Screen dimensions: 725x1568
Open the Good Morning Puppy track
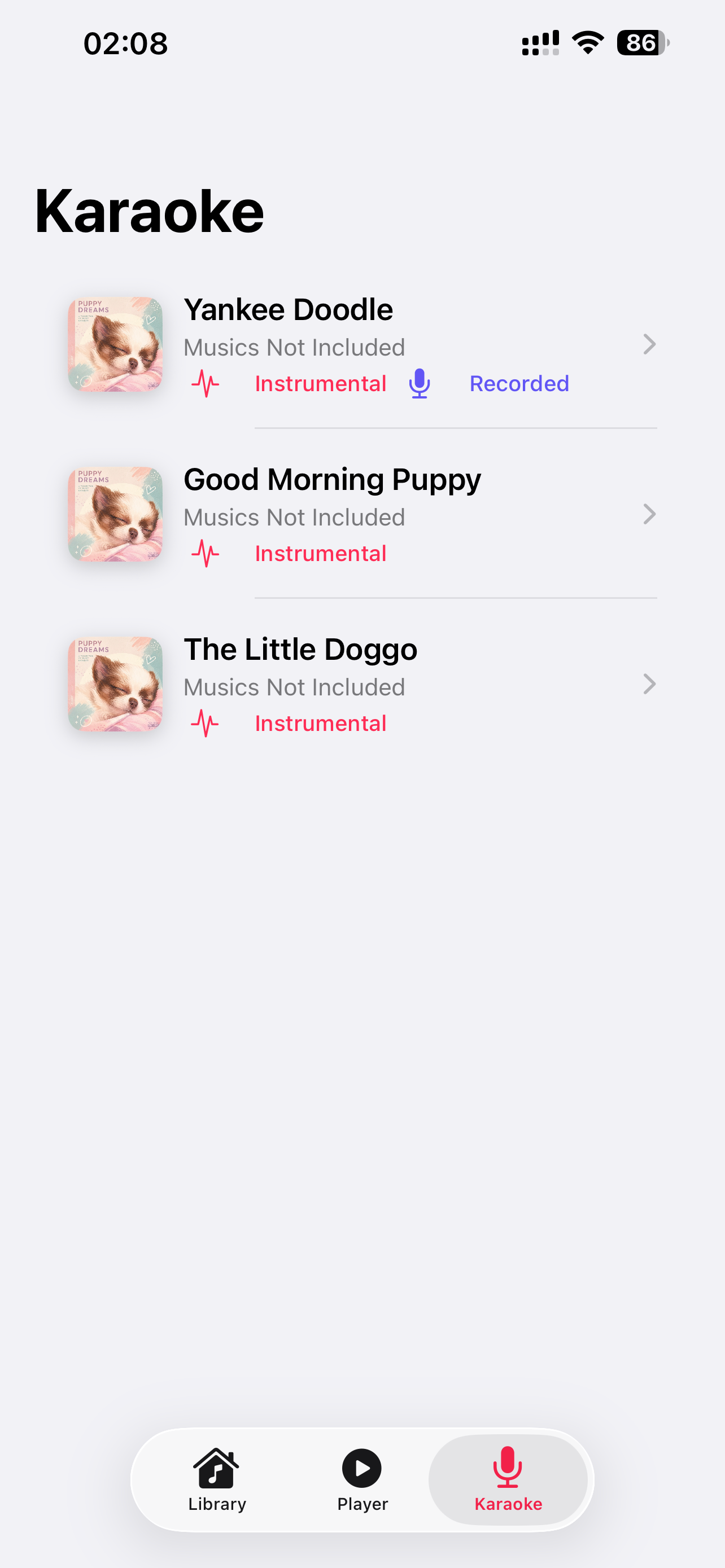362,514
